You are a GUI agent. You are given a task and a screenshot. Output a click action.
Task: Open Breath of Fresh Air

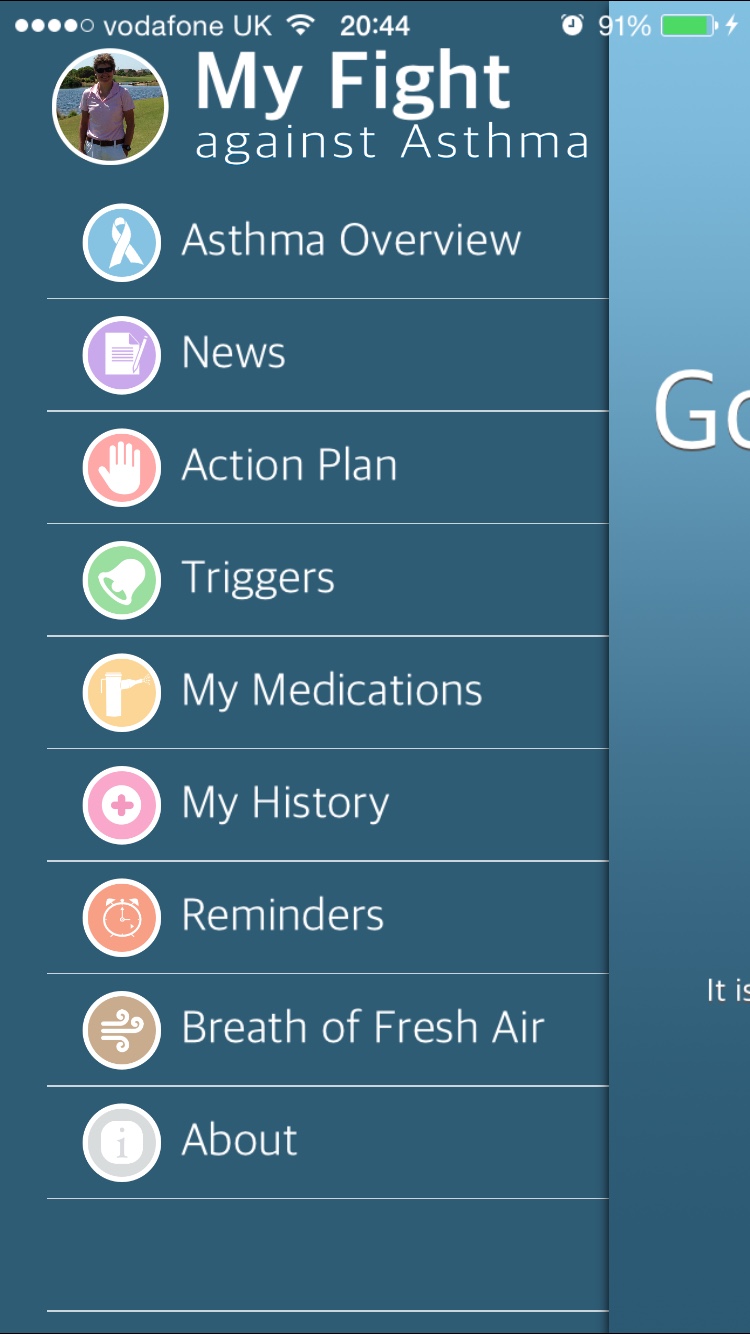tap(362, 1028)
